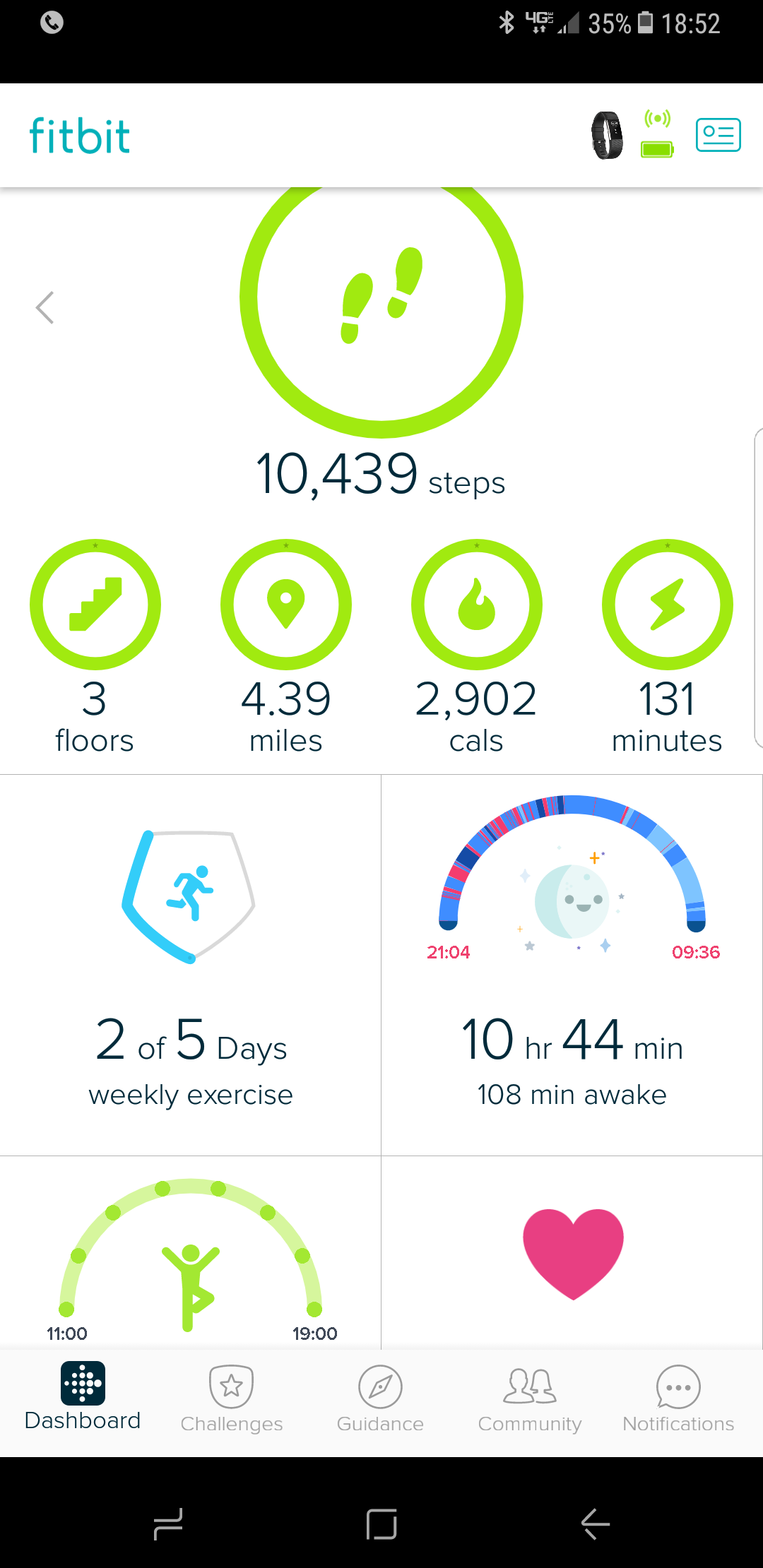Tap the system home button
The width and height of the screenshot is (763, 1568).
tap(381, 1524)
